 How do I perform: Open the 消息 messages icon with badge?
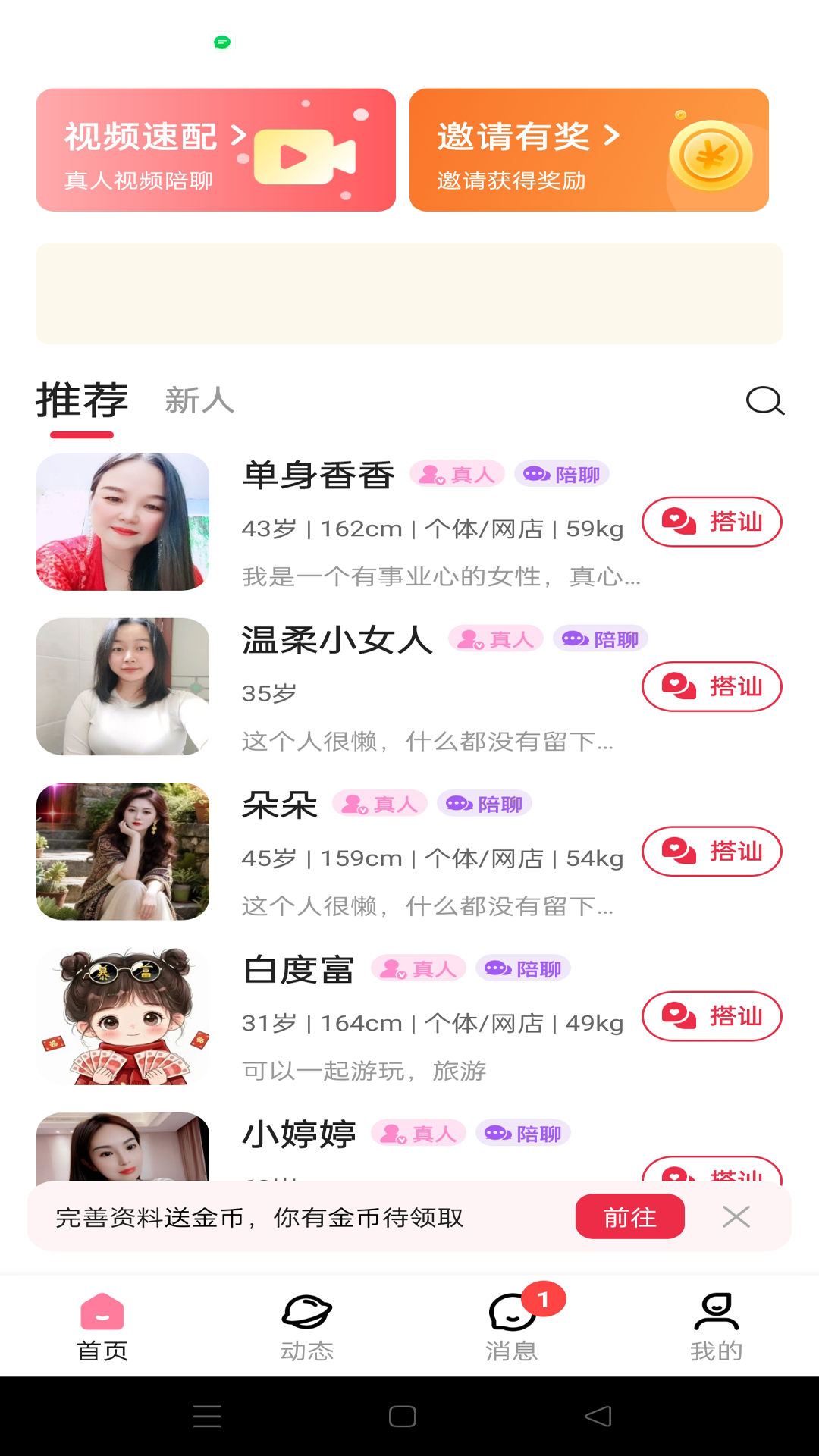coord(512,1311)
